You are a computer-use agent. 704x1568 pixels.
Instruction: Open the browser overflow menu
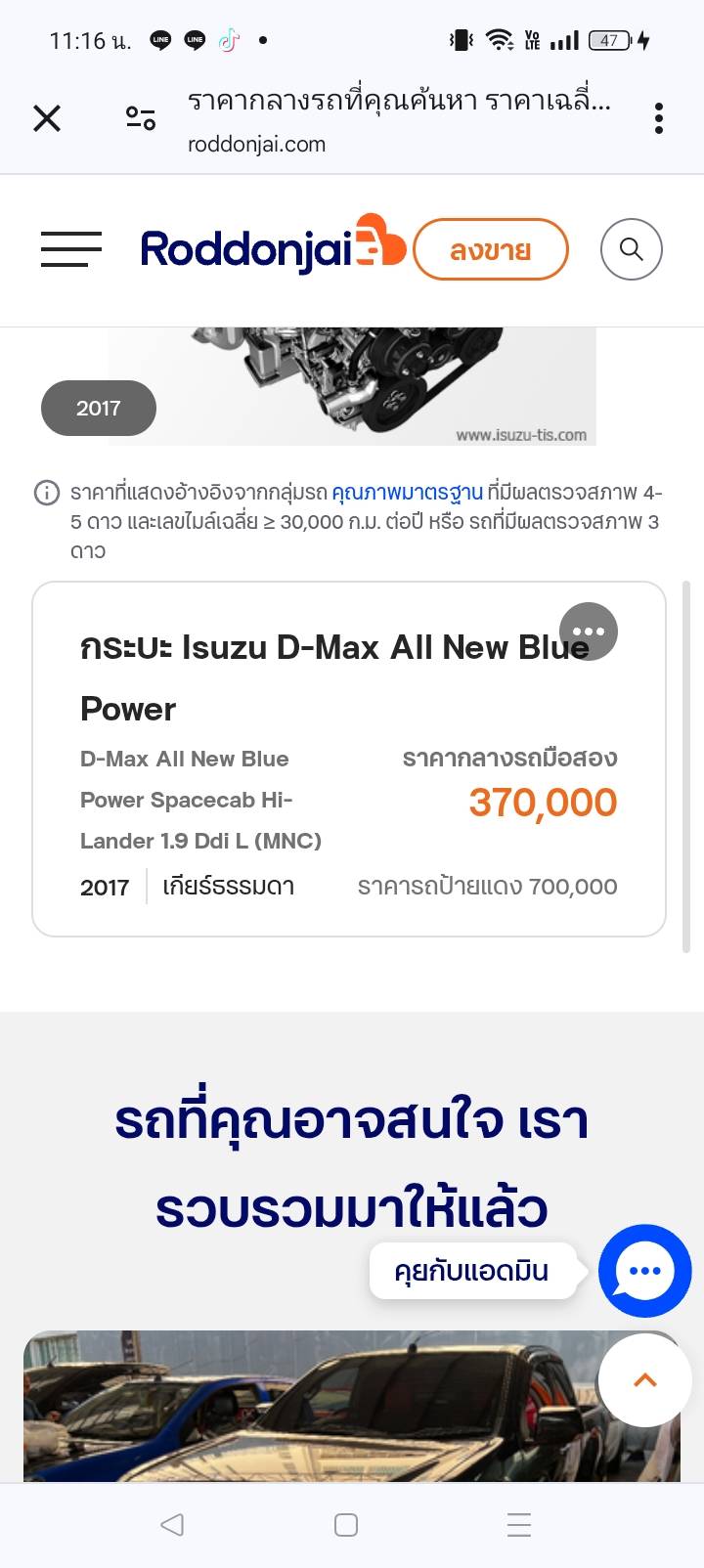[x=659, y=119]
